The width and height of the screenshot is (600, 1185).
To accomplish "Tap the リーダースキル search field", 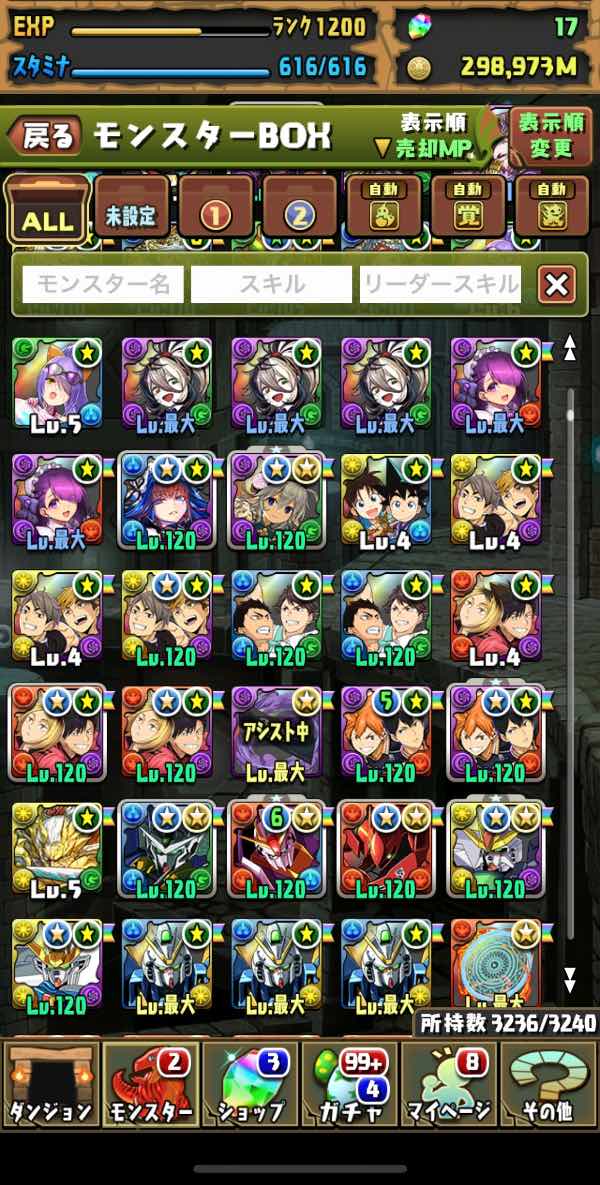I will (440, 285).
